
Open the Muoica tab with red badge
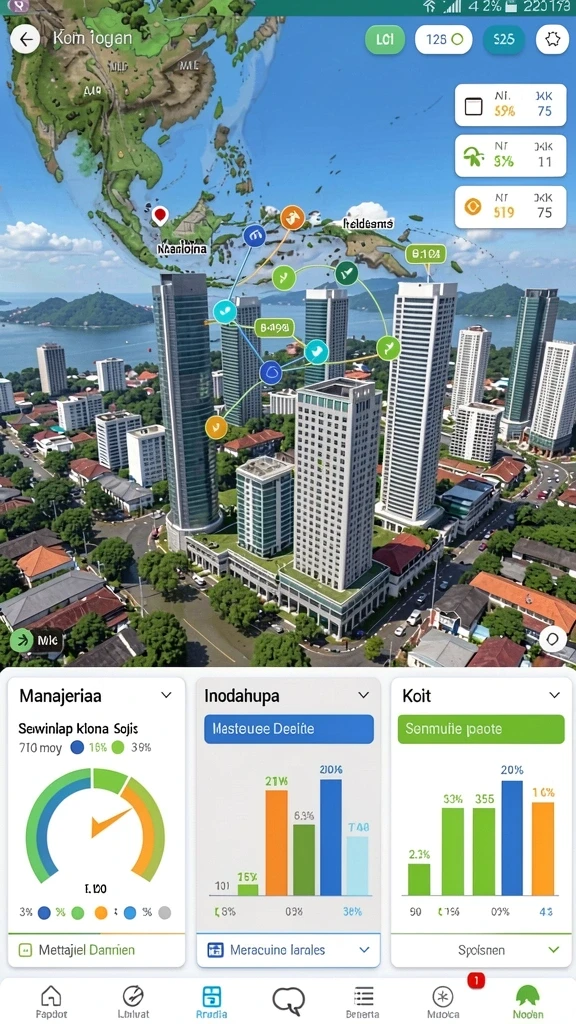click(x=443, y=1002)
